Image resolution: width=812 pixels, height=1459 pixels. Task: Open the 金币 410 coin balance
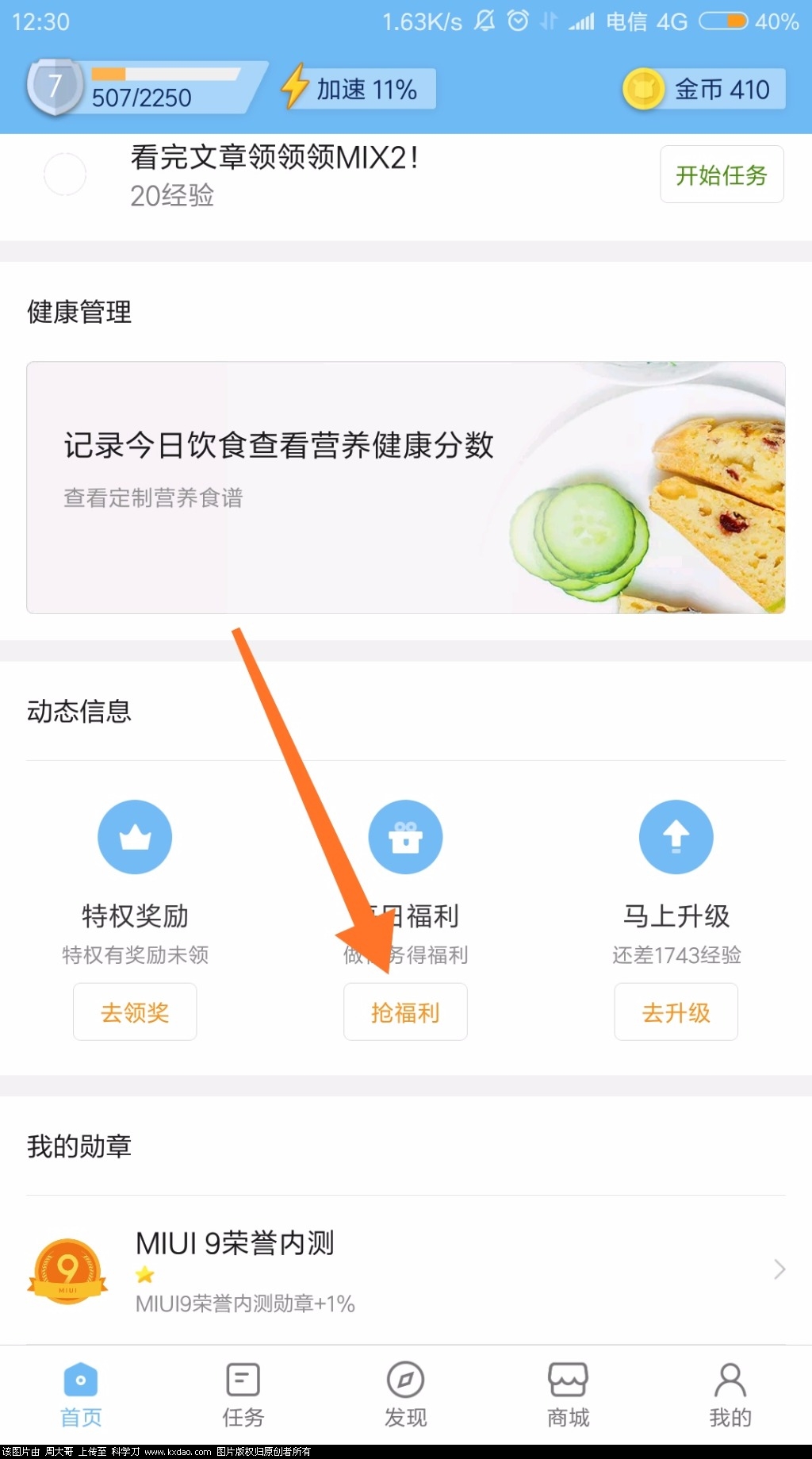(704, 89)
